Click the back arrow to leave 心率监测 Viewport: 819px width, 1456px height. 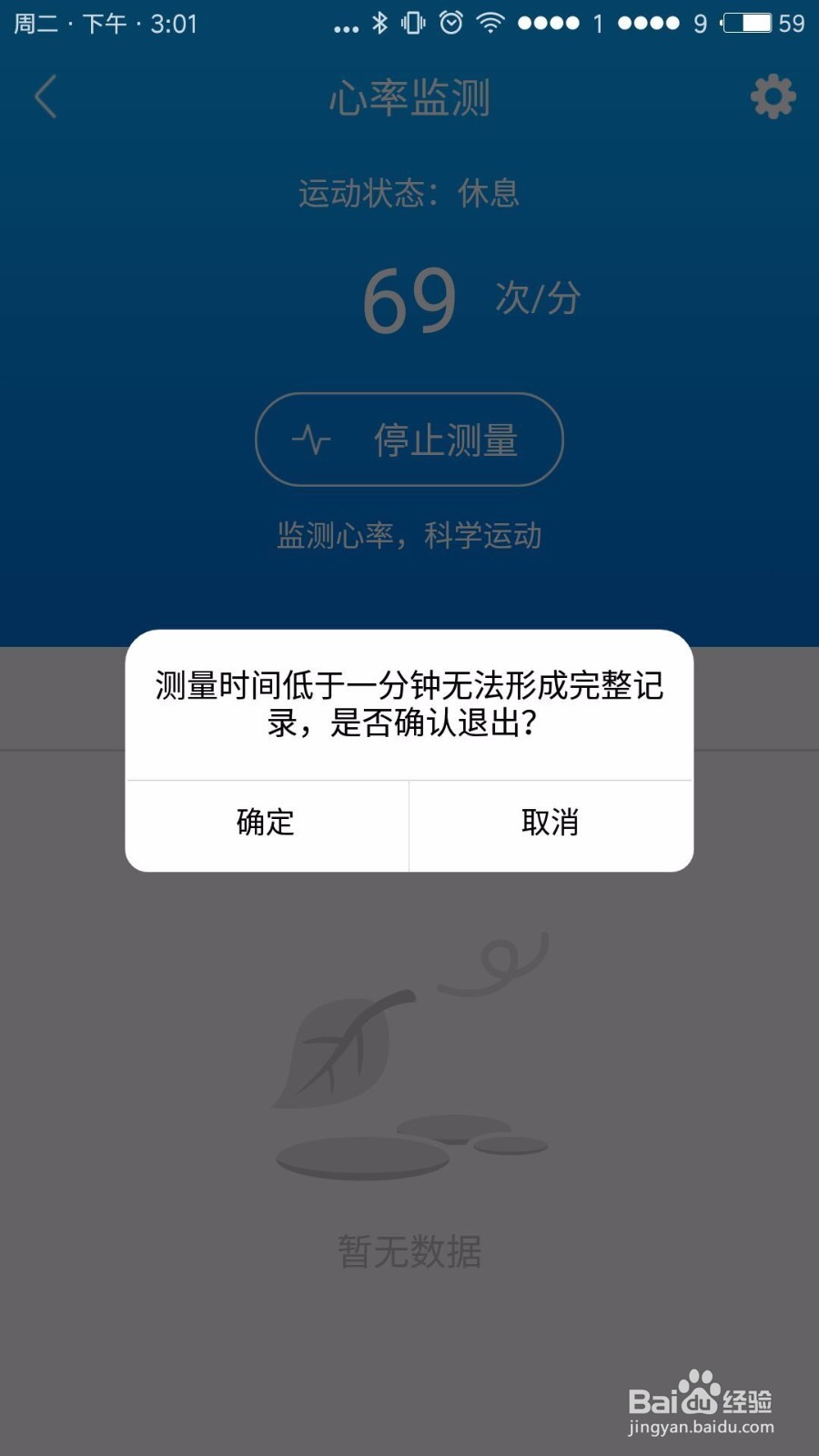(x=45, y=97)
